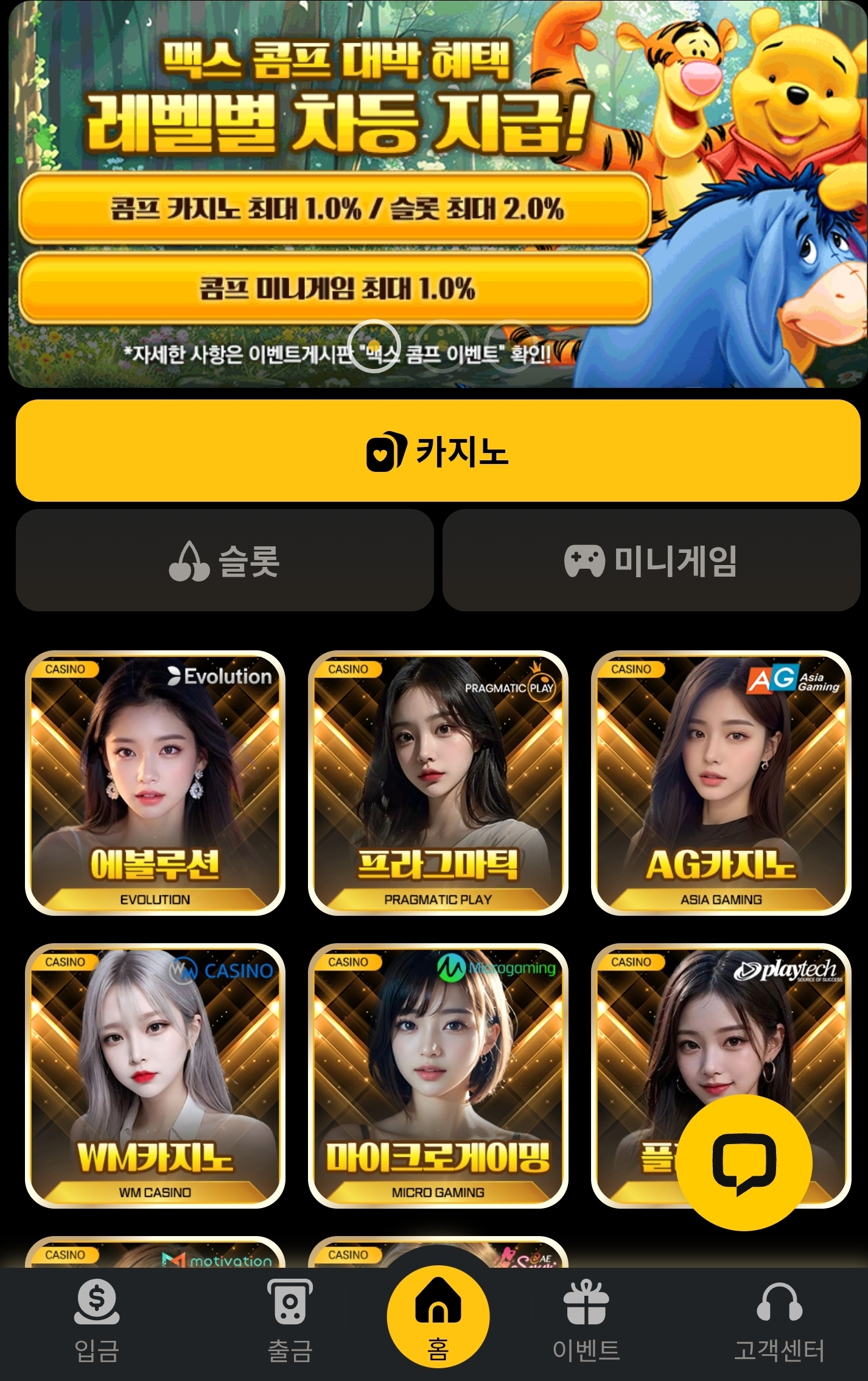Switch to the 슬롯 category
Image resolution: width=868 pixels, height=1381 pixels.
(225, 560)
